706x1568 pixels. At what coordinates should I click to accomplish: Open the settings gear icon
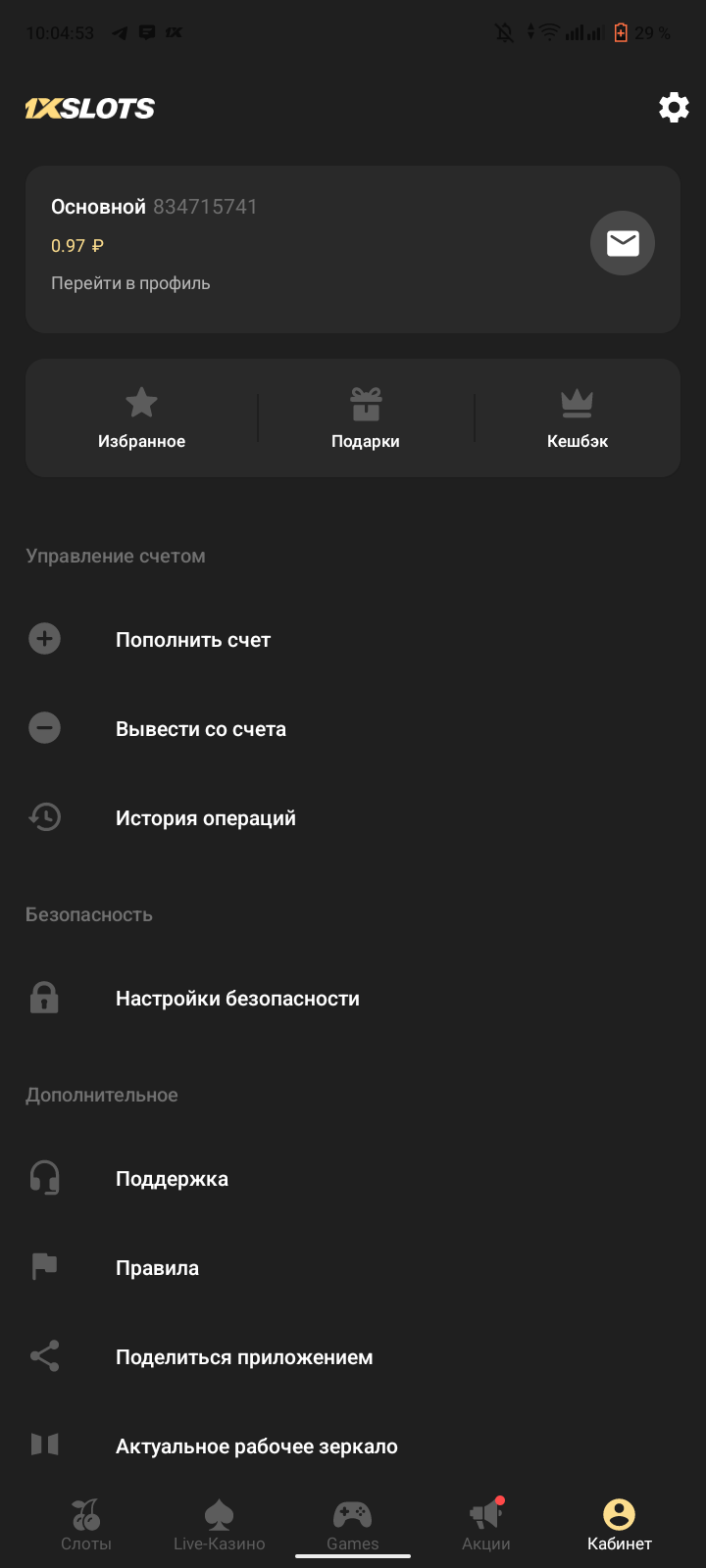pyautogui.click(x=674, y=108)
